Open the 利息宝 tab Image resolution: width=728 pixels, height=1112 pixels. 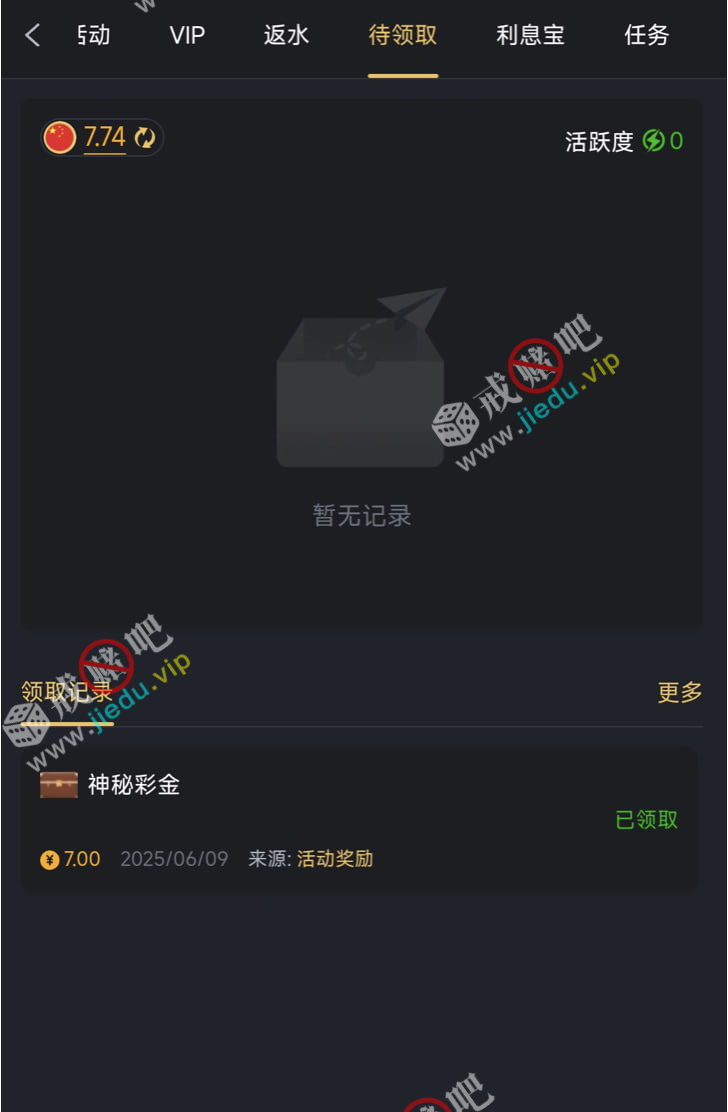[x=530, y=36]
